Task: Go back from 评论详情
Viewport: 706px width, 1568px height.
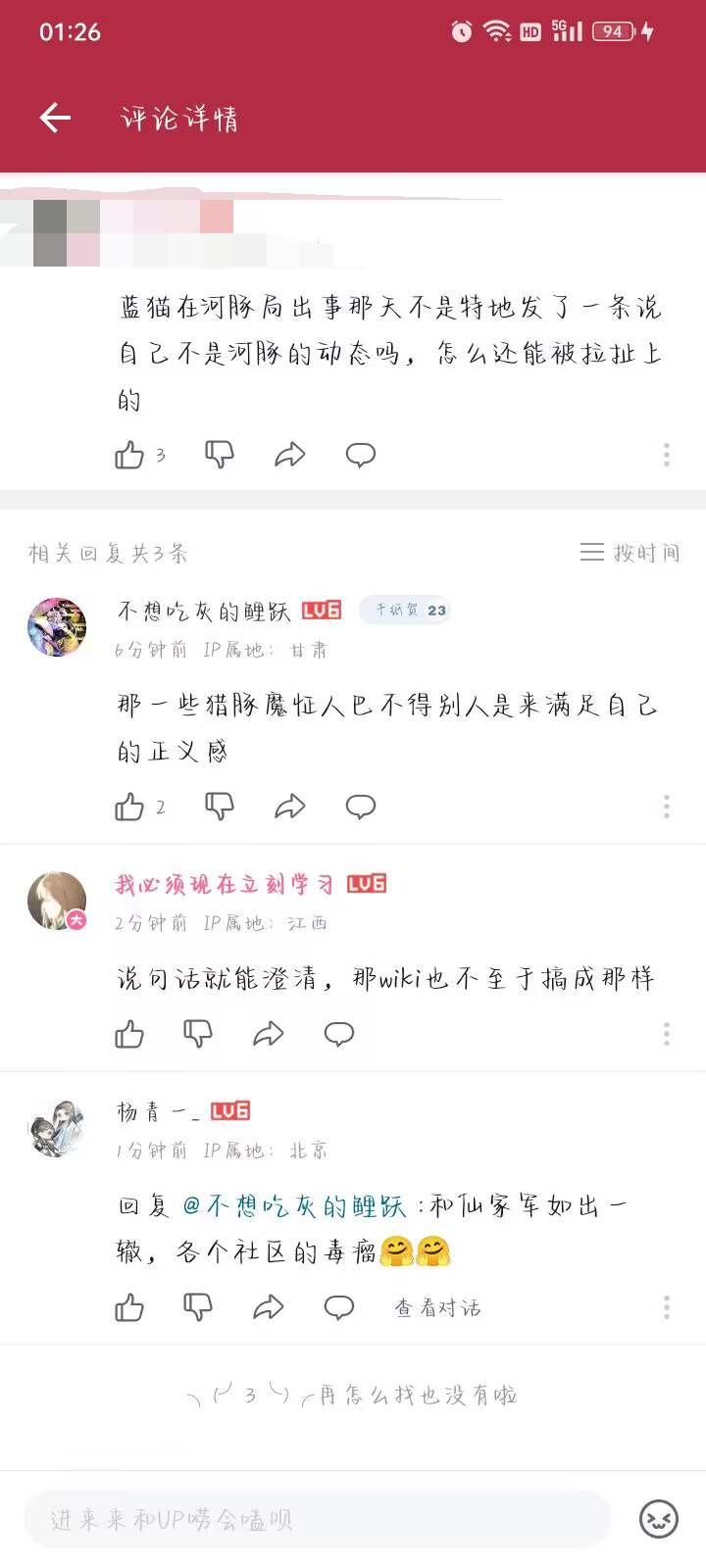Action: click(55, 119)
